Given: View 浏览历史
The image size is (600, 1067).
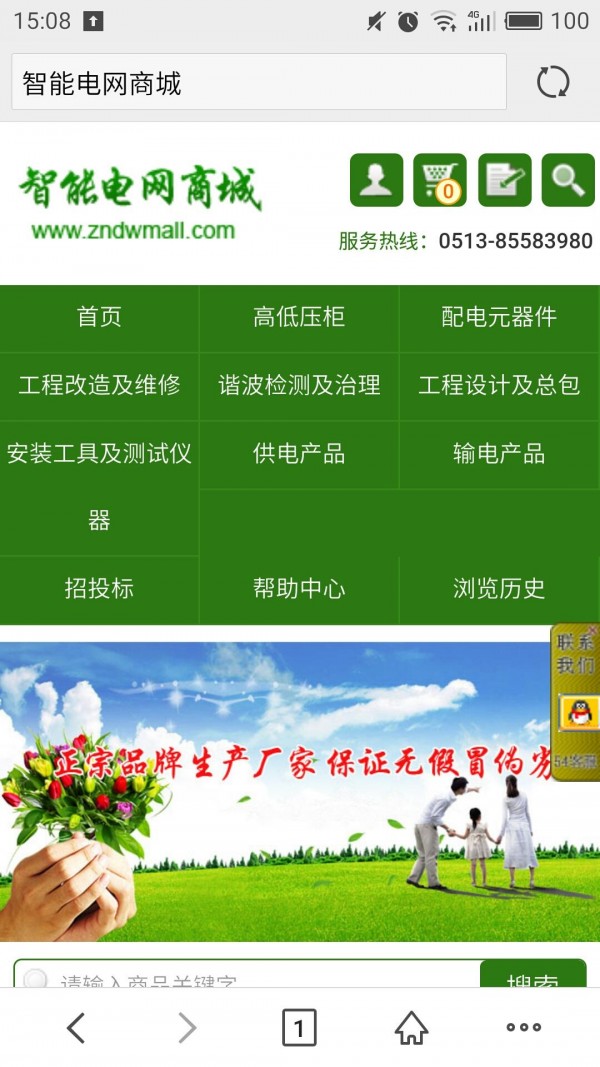Looking at the screenshot, I should (x=499, y=589).
